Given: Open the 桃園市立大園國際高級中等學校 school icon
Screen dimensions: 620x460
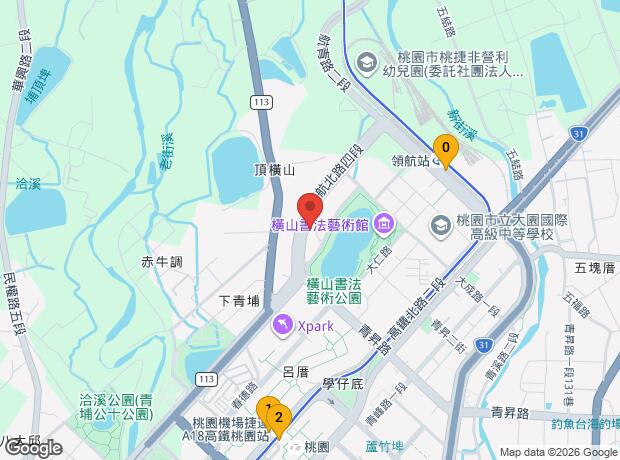Looking at the screenshot, I should click(x=440, y=227).
